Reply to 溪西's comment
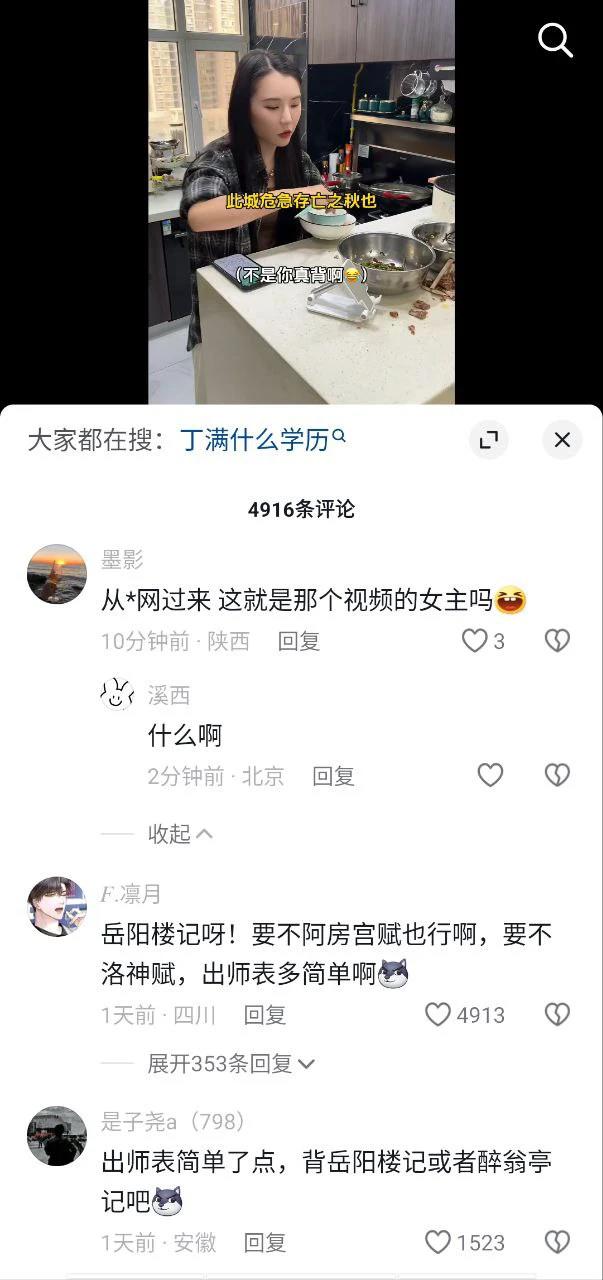 click(x=333, y=776)
